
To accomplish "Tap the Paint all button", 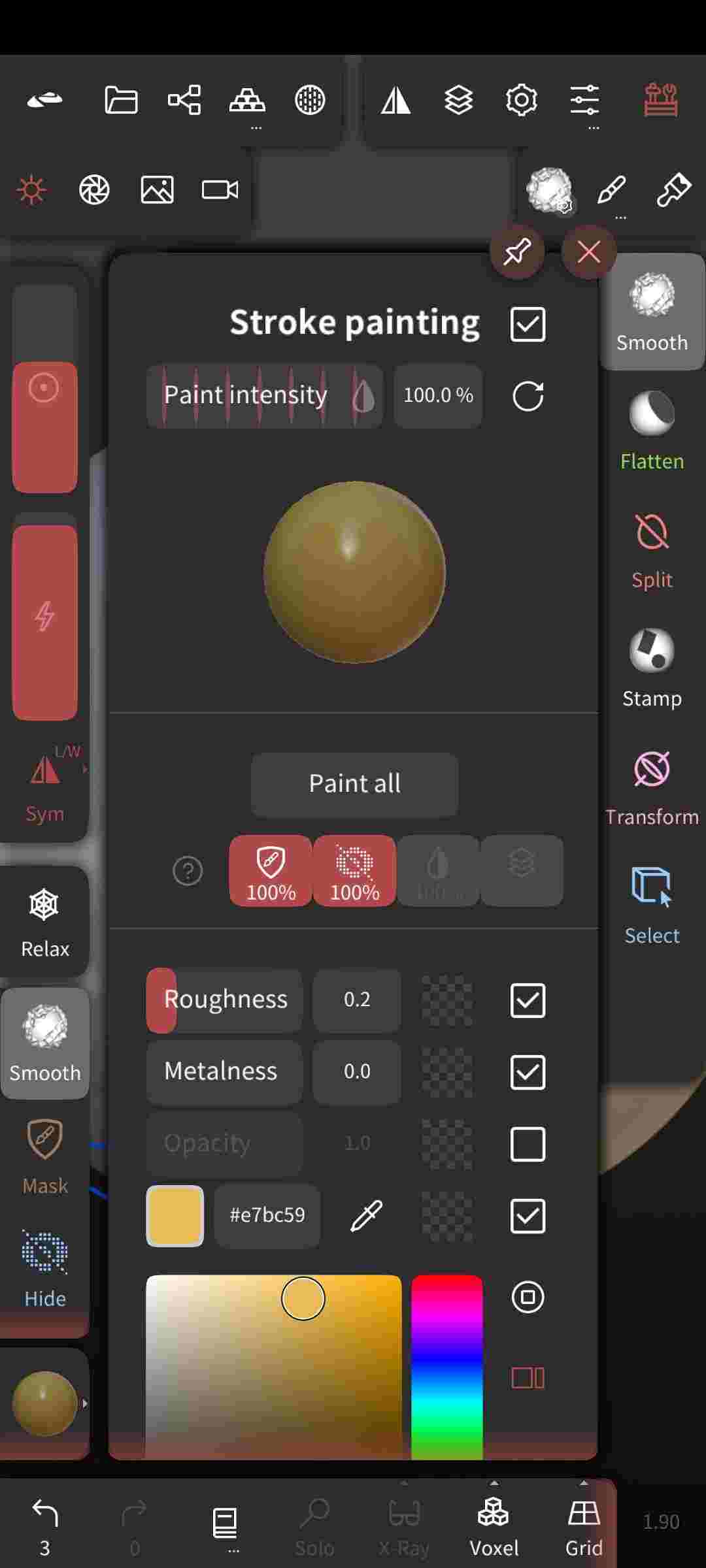I will (x=354, y=783).
